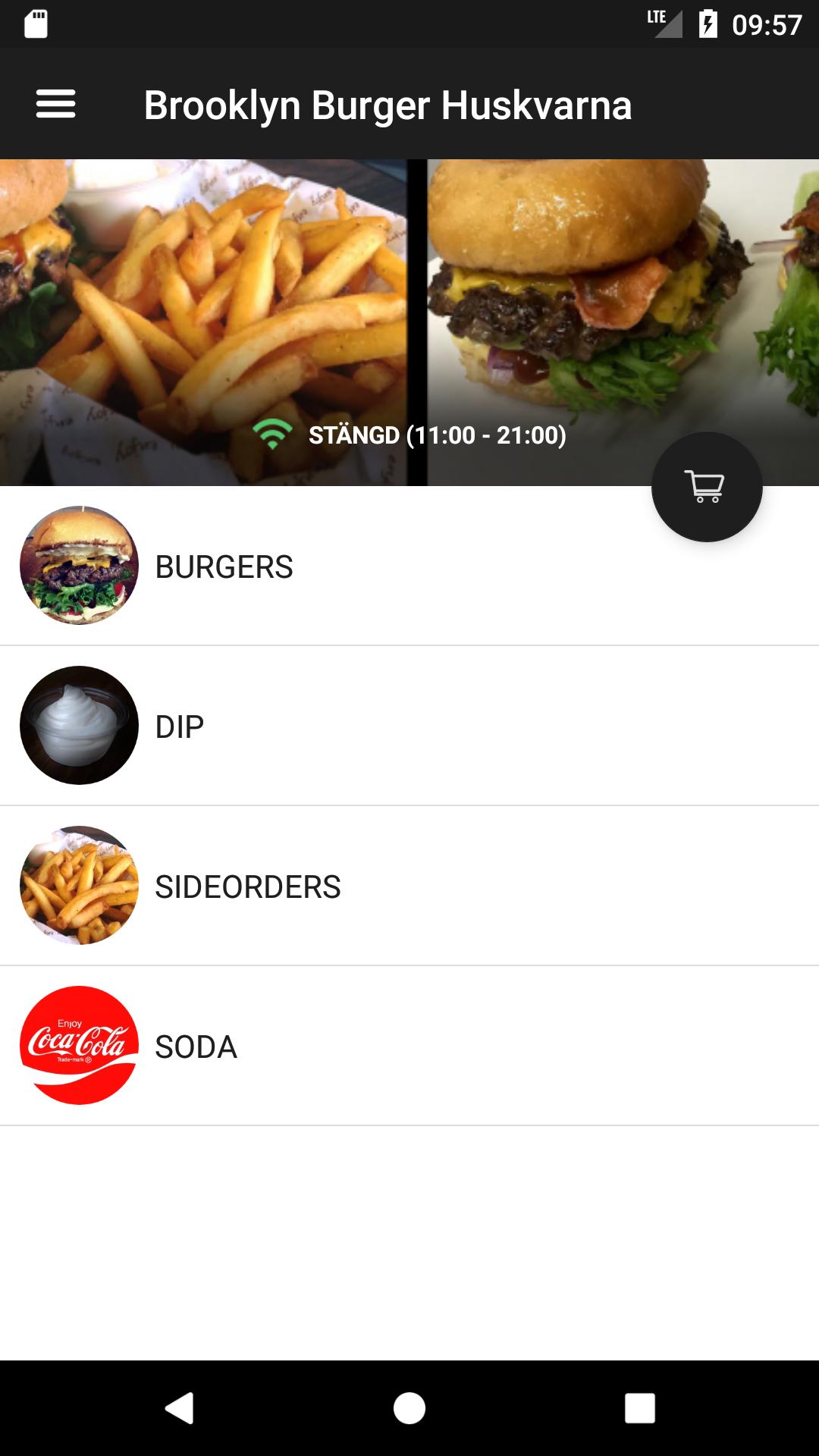819x1456 pixels.
Task: Tap the Brooklyn Burger Huskvarna title
Action: pyautogui.click(x=389, y=106)
